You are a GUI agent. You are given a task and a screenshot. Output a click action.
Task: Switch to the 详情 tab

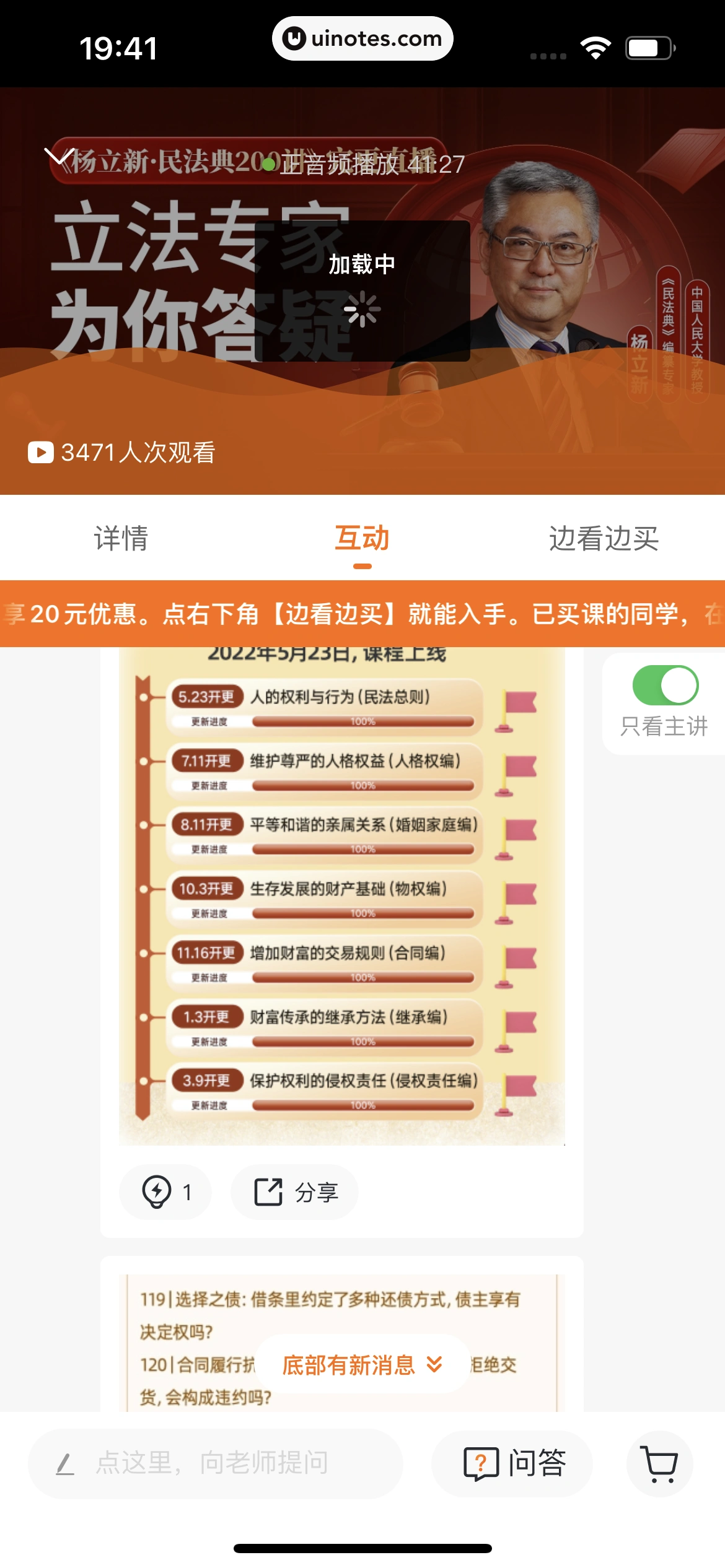point(121,538)
